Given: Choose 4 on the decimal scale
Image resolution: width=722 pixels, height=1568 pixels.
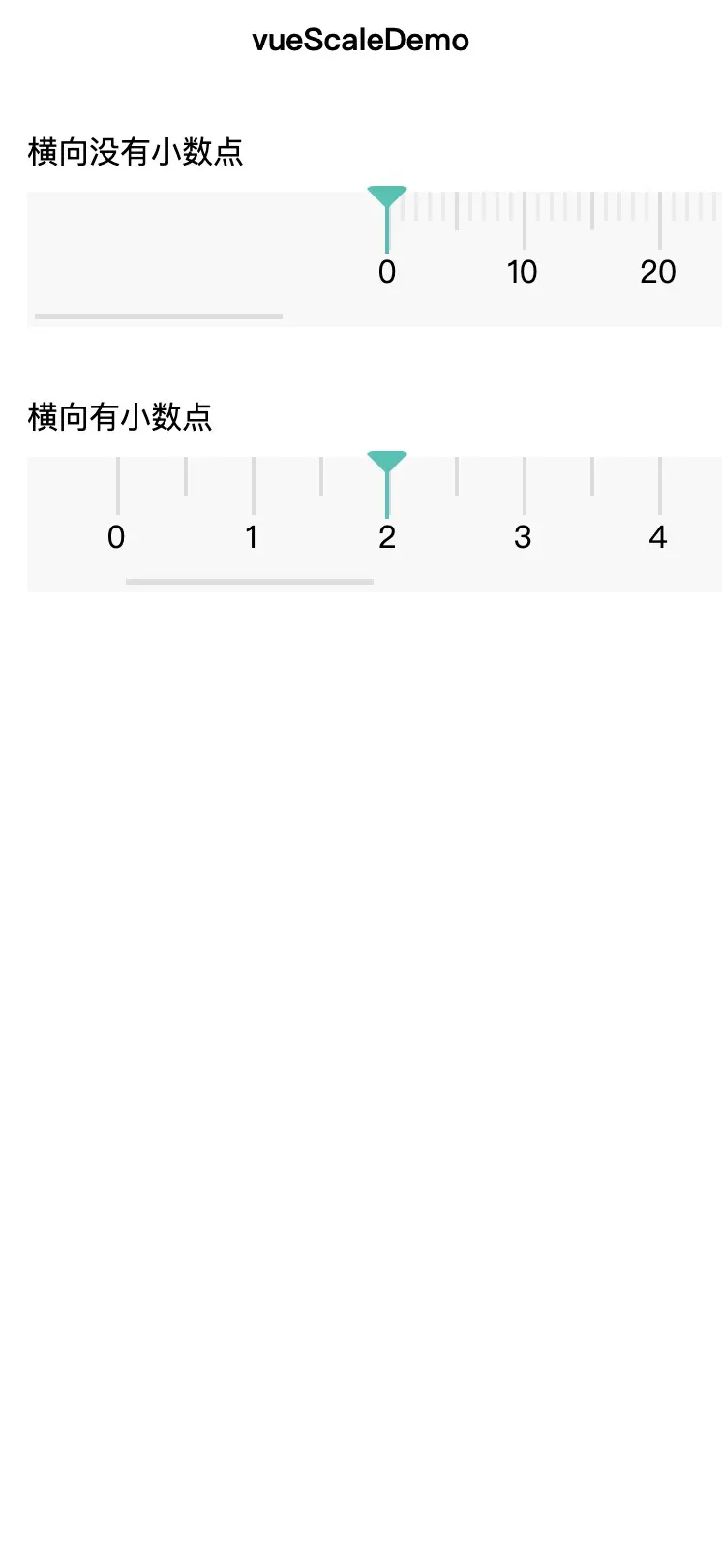Looking at the screenshot, I should [658, 536].
